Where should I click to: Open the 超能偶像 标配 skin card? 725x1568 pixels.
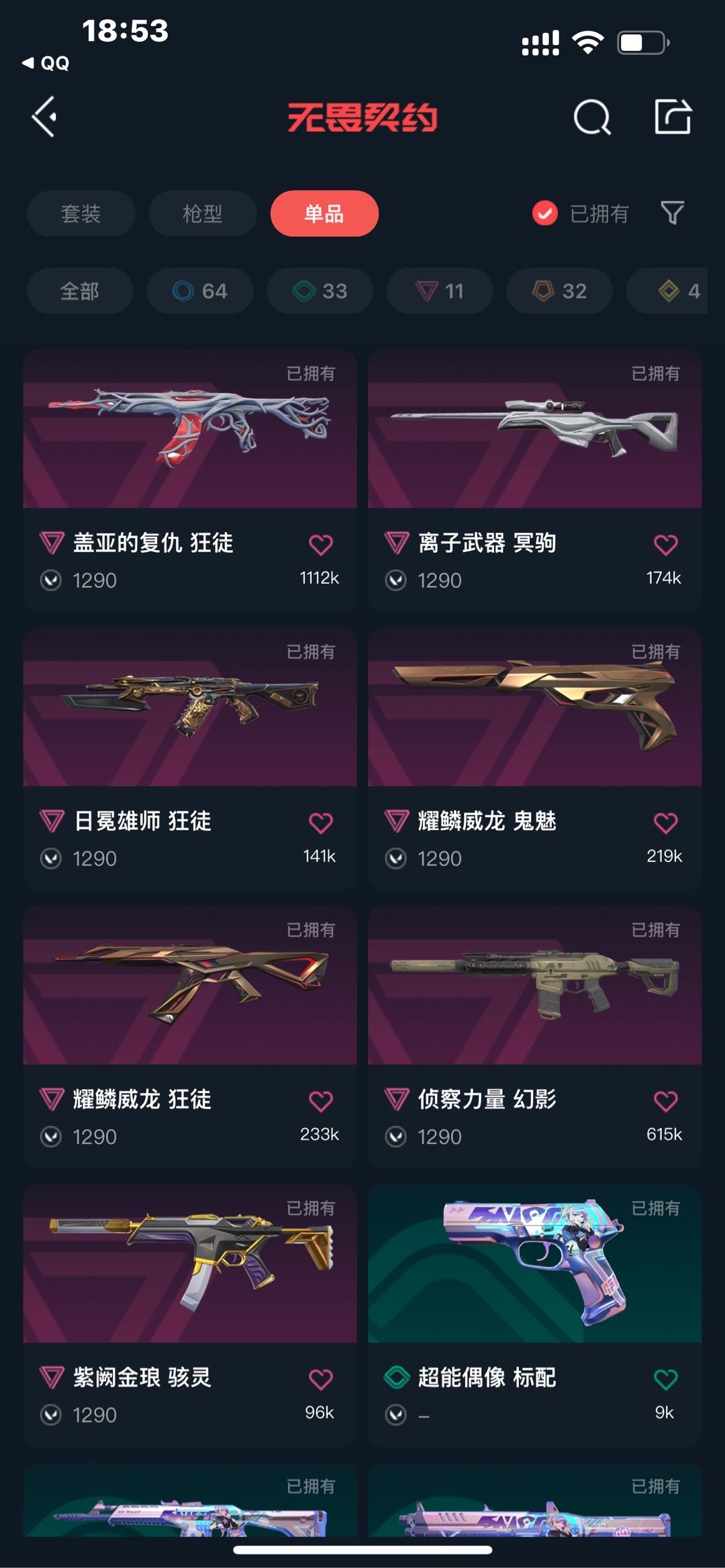[534, 1315]
